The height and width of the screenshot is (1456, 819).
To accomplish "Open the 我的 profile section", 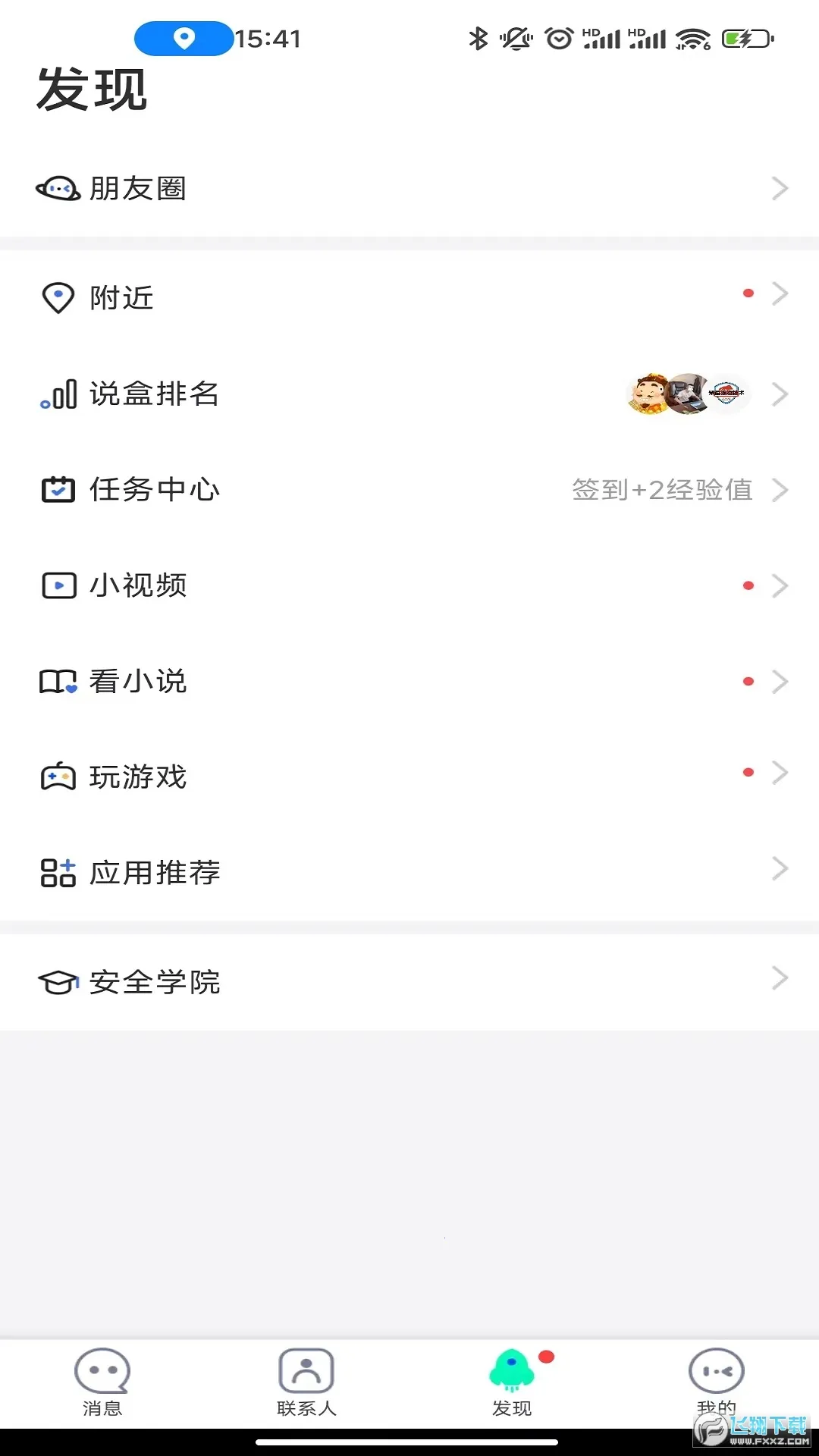I will pyautogui.click(x=716, y=1380).
